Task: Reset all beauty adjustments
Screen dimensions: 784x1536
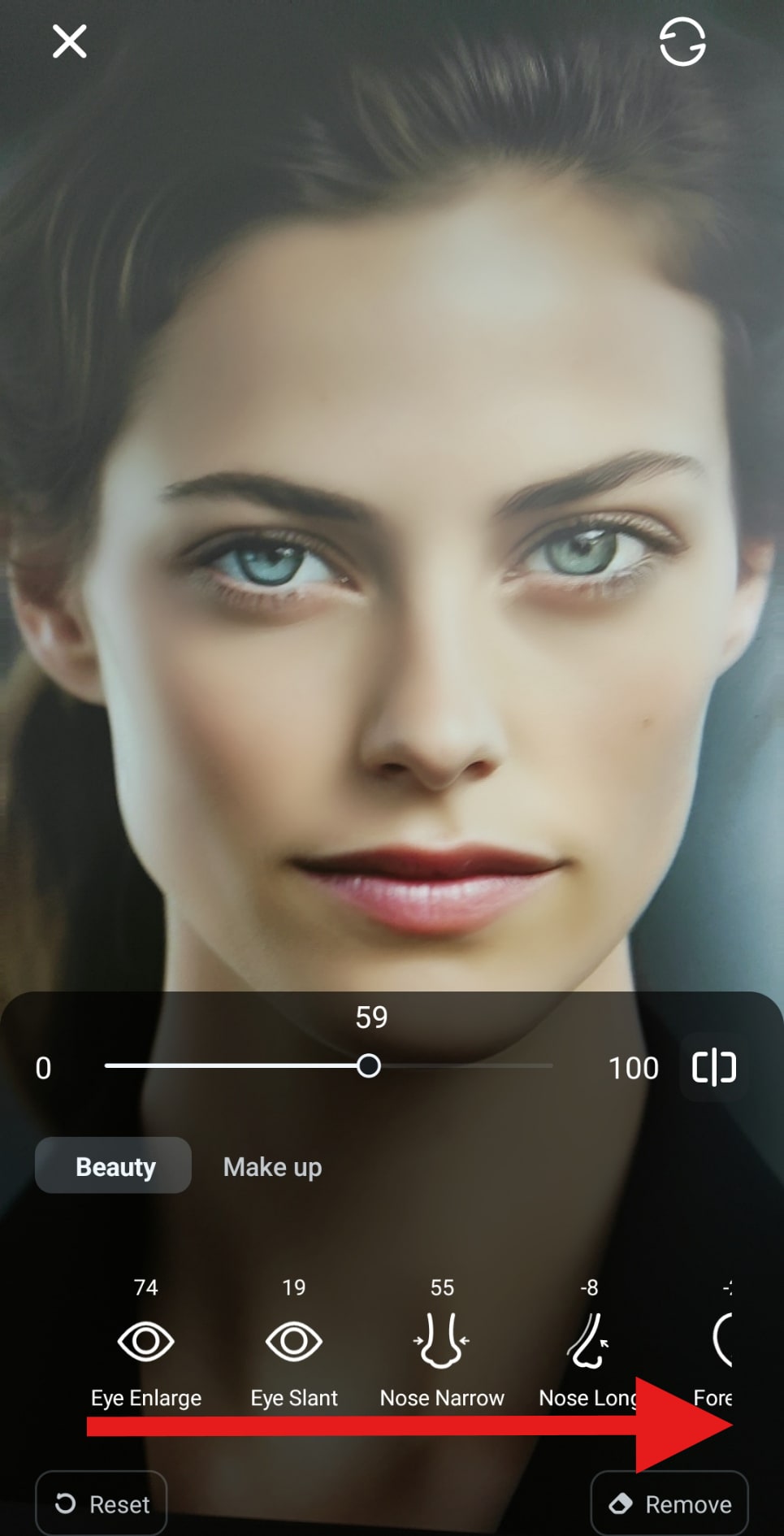Action: [x=102, y=1504]
